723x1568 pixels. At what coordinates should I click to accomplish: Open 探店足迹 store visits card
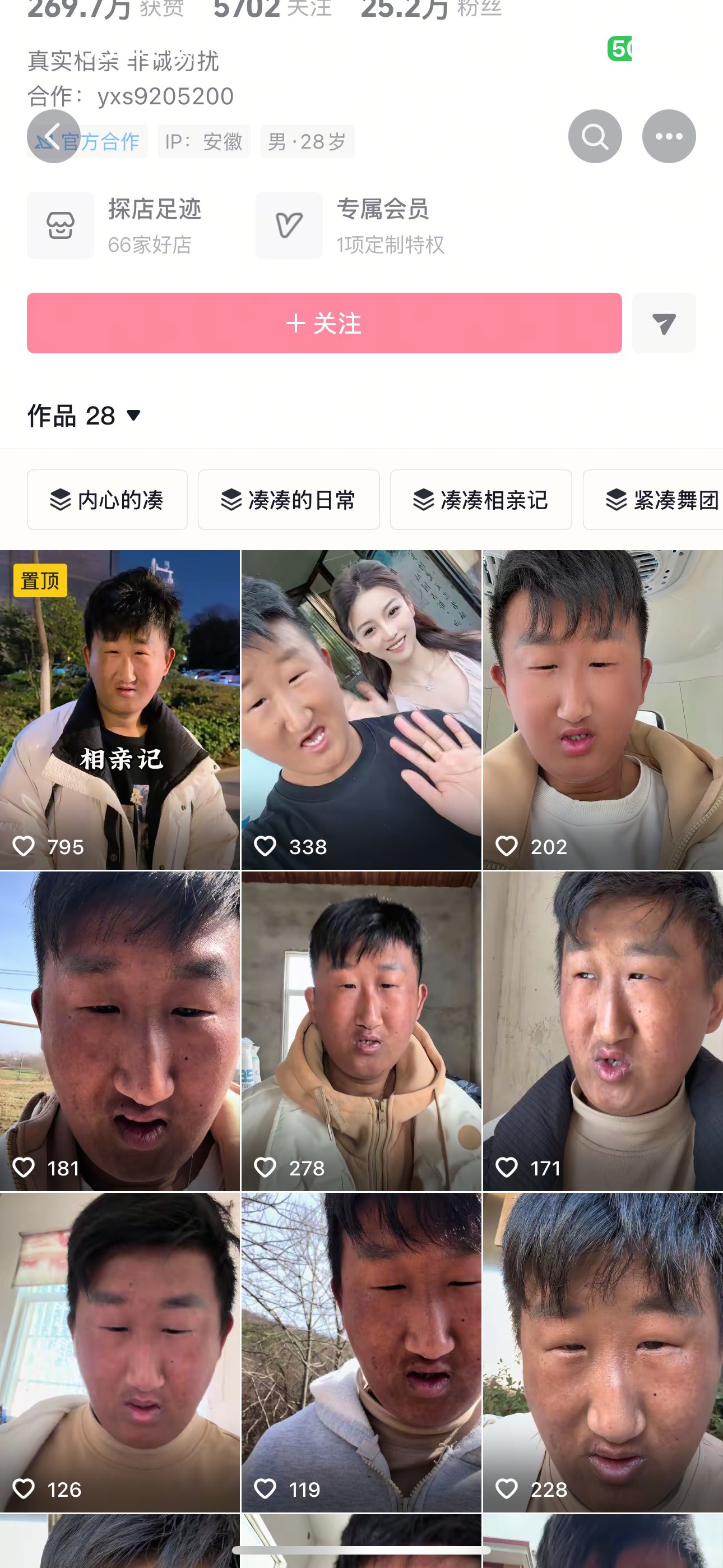122,226
